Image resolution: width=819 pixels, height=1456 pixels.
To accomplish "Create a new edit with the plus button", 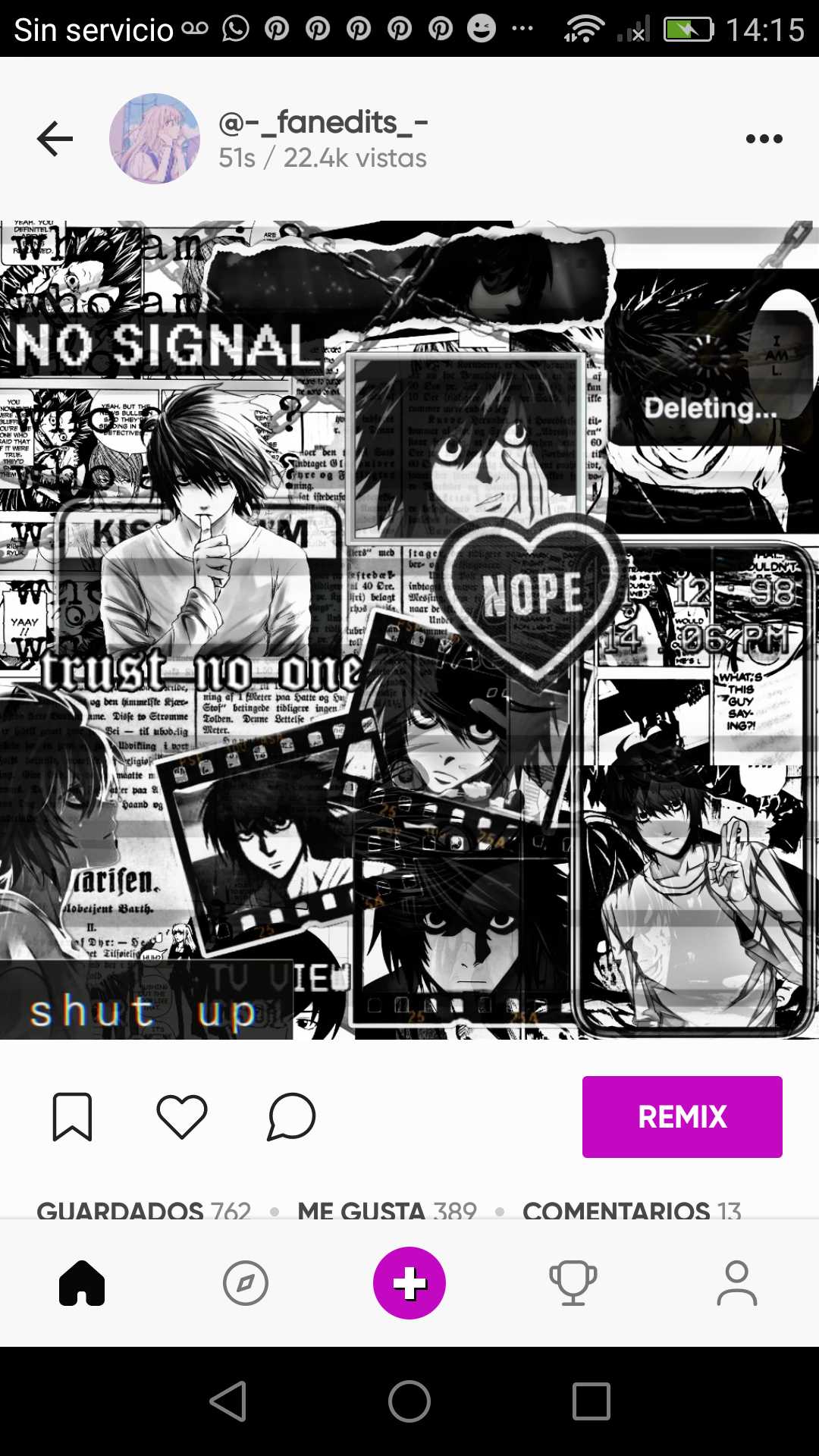I will pos(409,1283).
